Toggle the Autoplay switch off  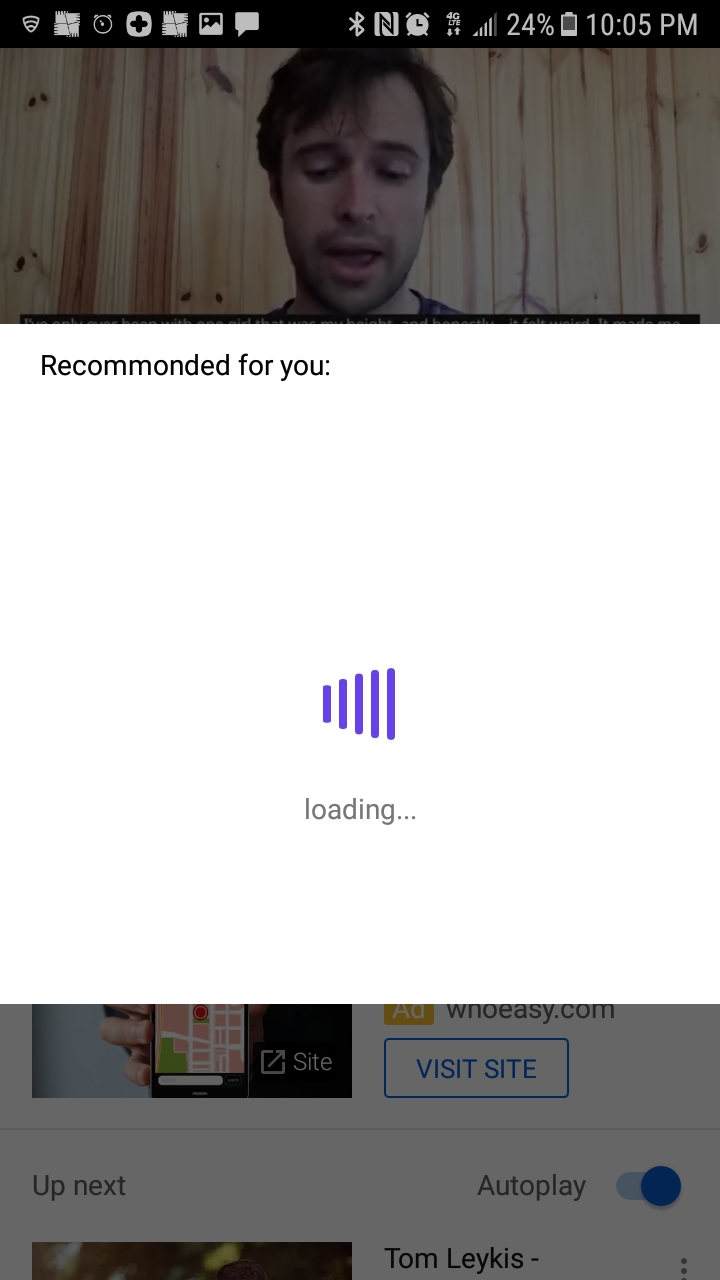(x=648, y=1186)
